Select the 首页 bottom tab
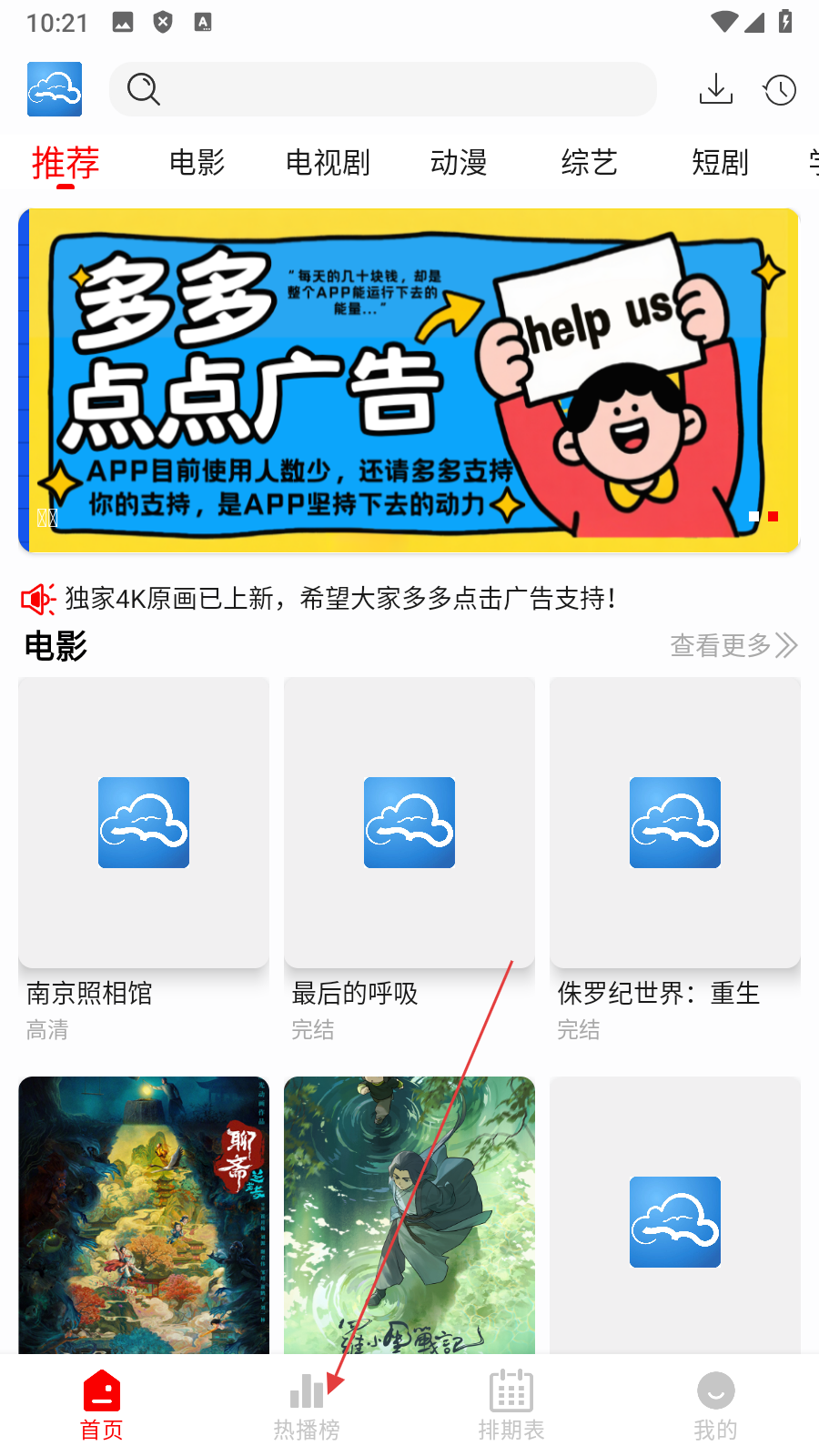Image resolution: width=819 pixels, height=1456 pixels. tap(102, 1406)
